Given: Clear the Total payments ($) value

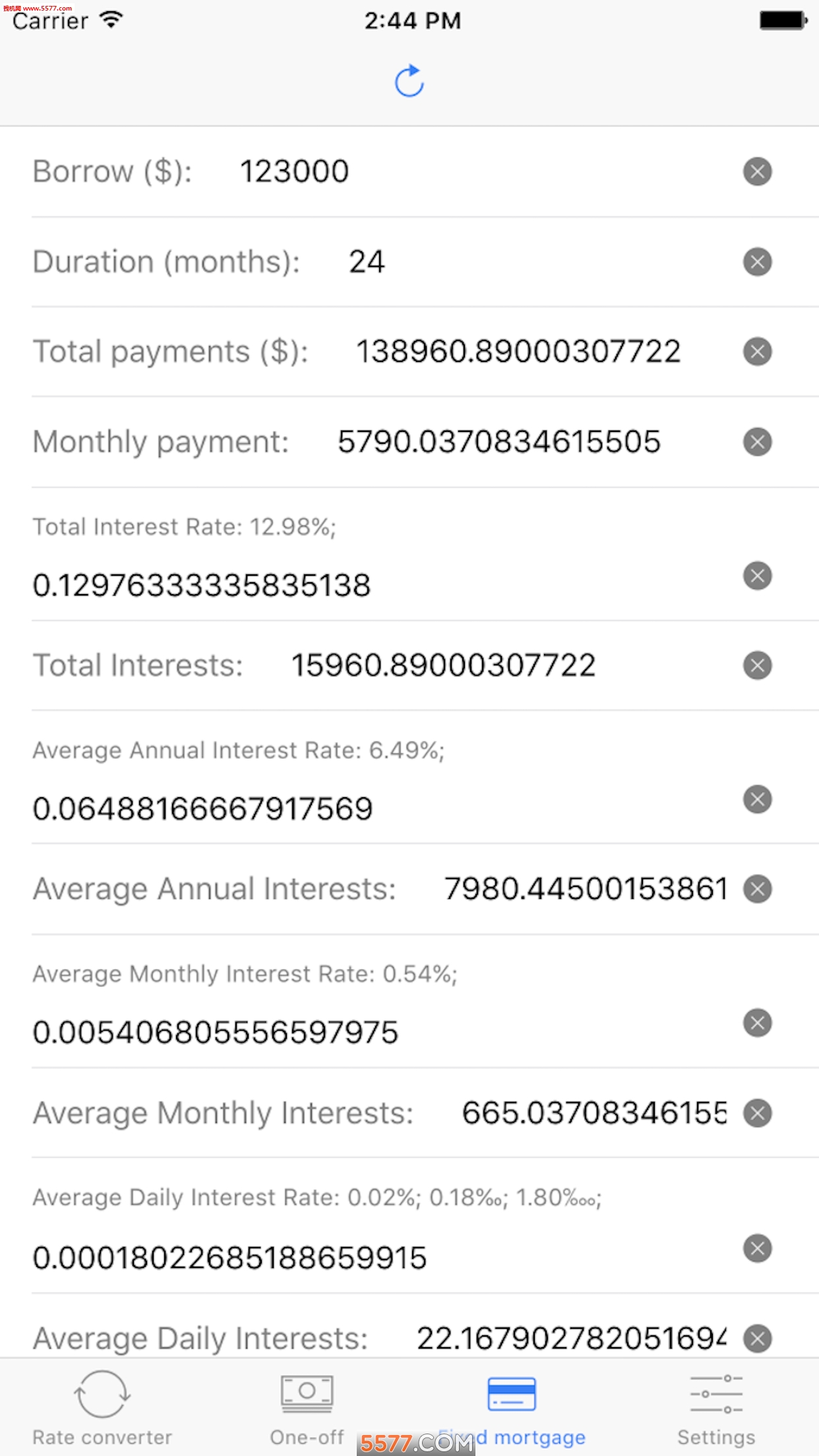Looking at the screenshot, I should (757, 351).
